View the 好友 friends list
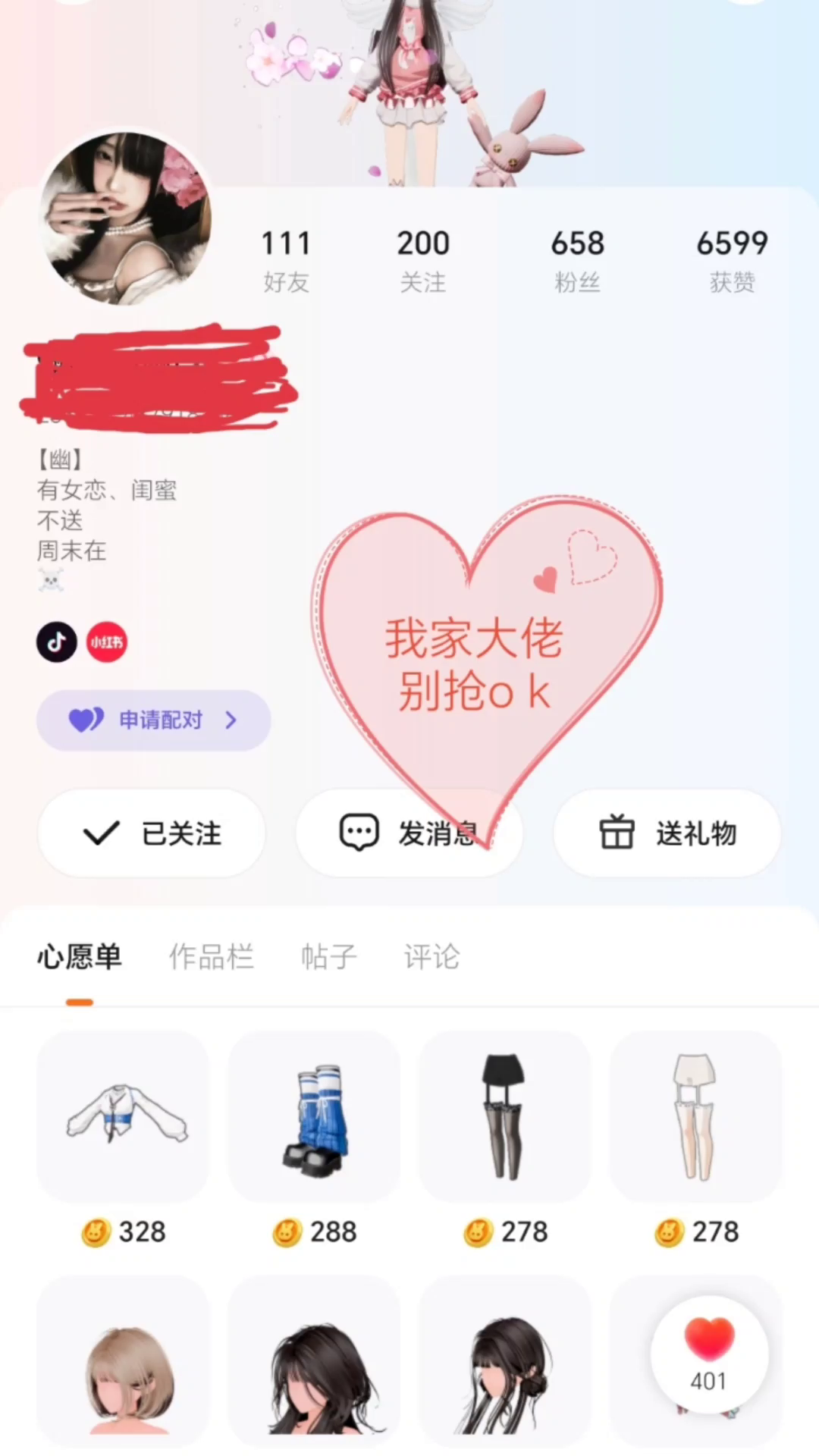 [286, 260]
